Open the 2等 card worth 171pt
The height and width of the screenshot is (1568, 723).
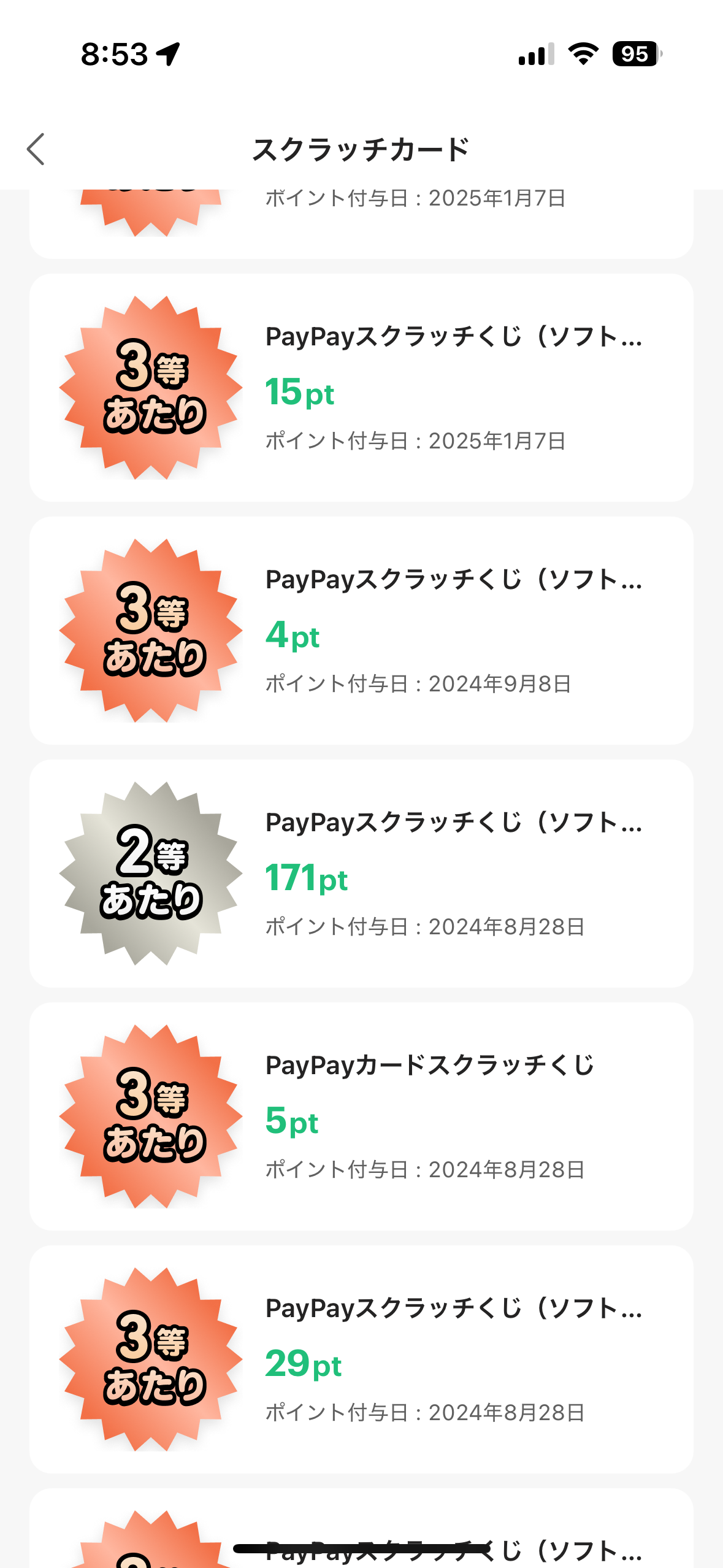tap(361, 874)
